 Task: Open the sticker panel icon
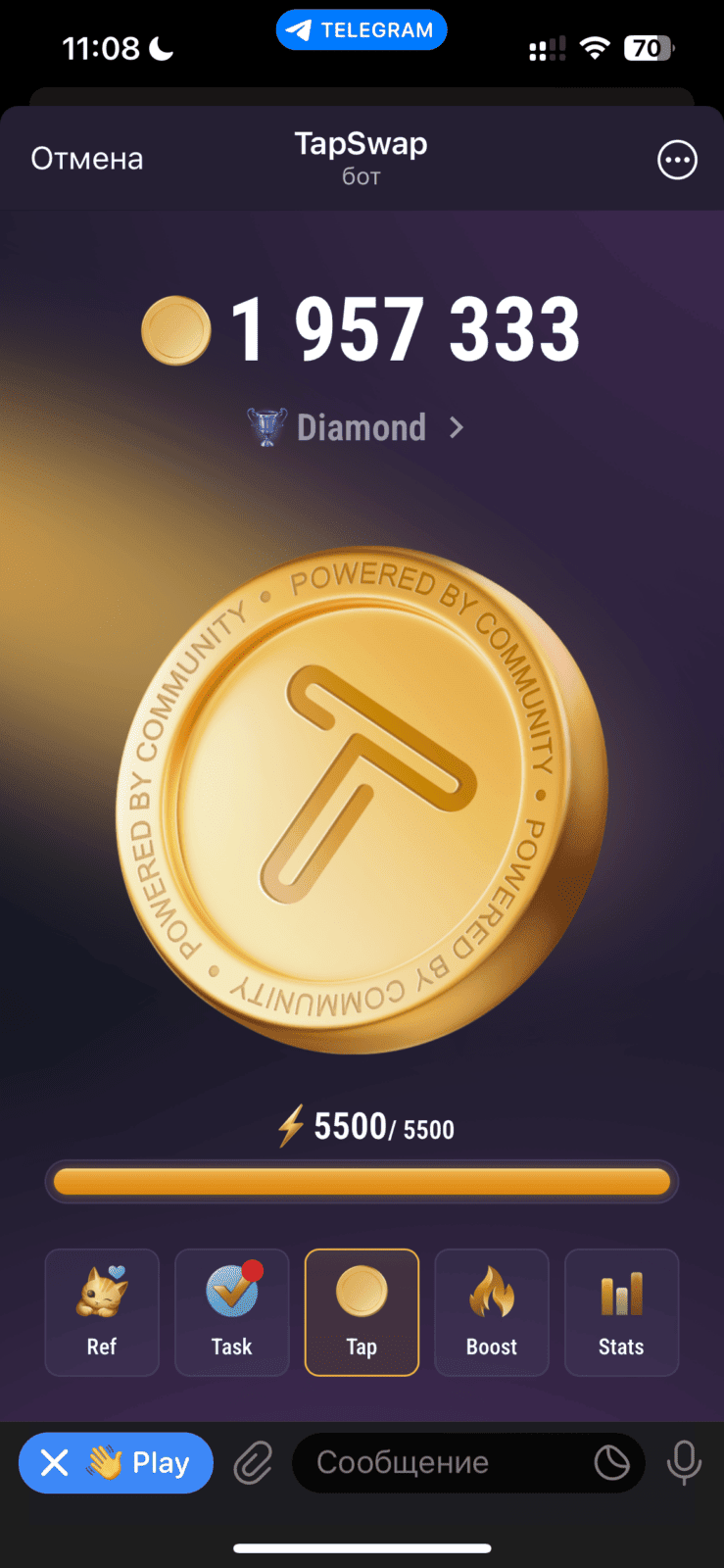612,1463
